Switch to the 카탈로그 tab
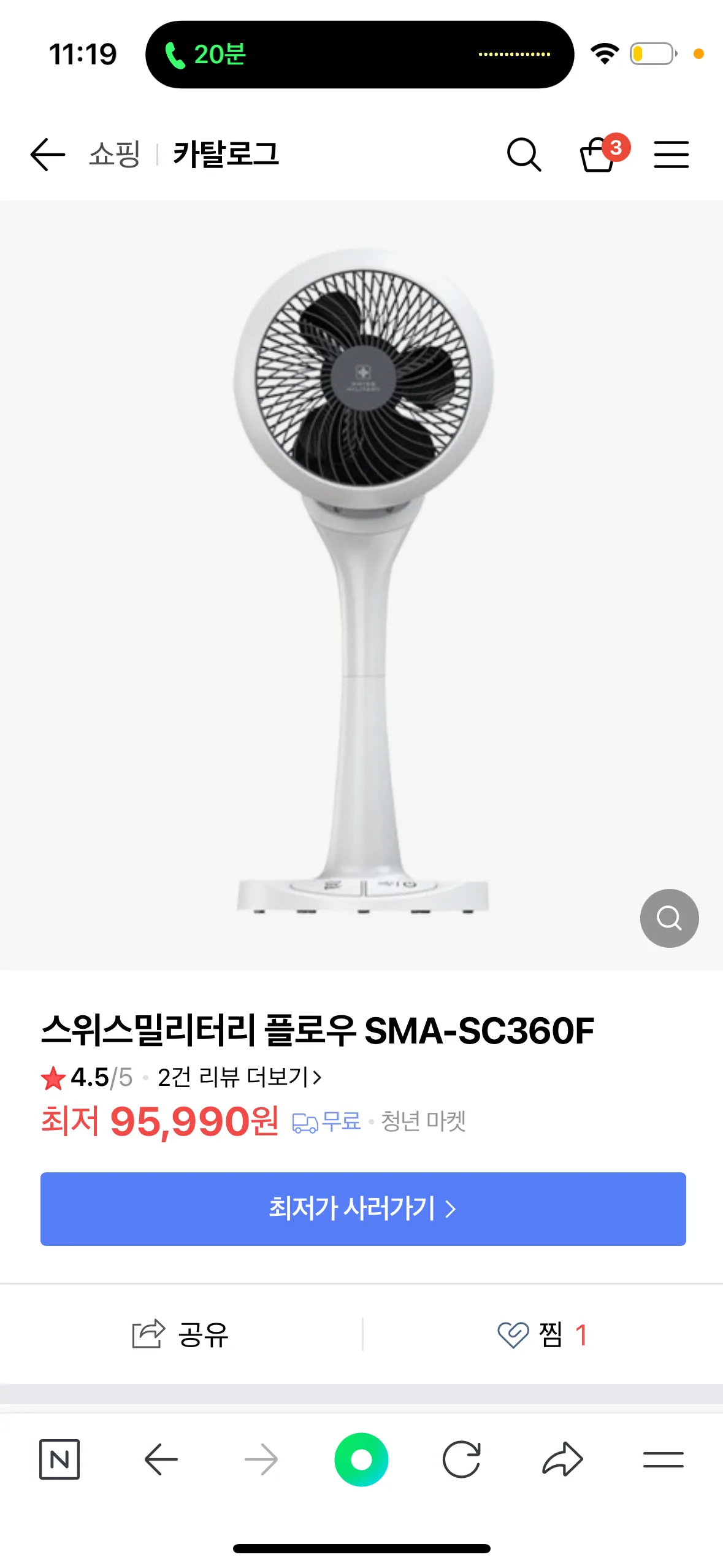 coord(225,155)
